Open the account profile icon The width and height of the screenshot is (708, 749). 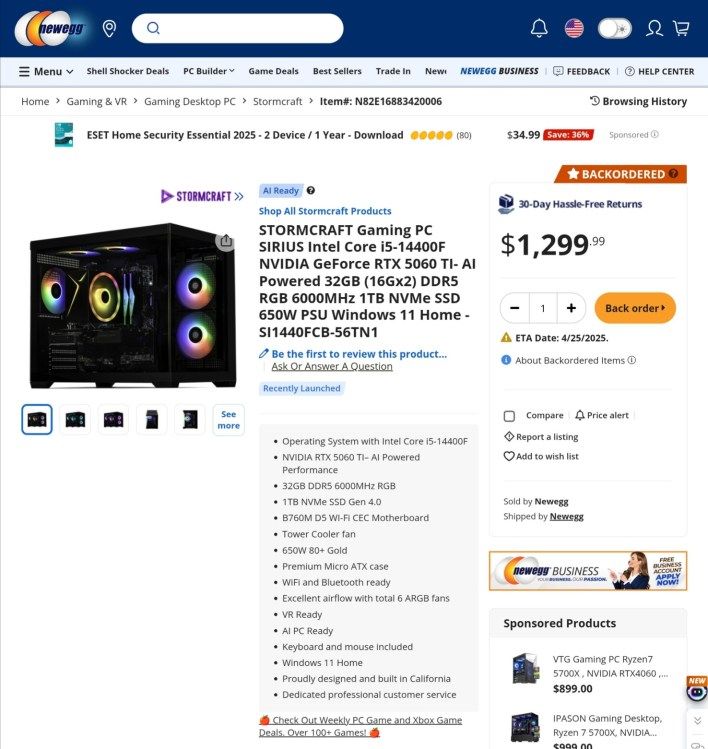click(654, 28)
